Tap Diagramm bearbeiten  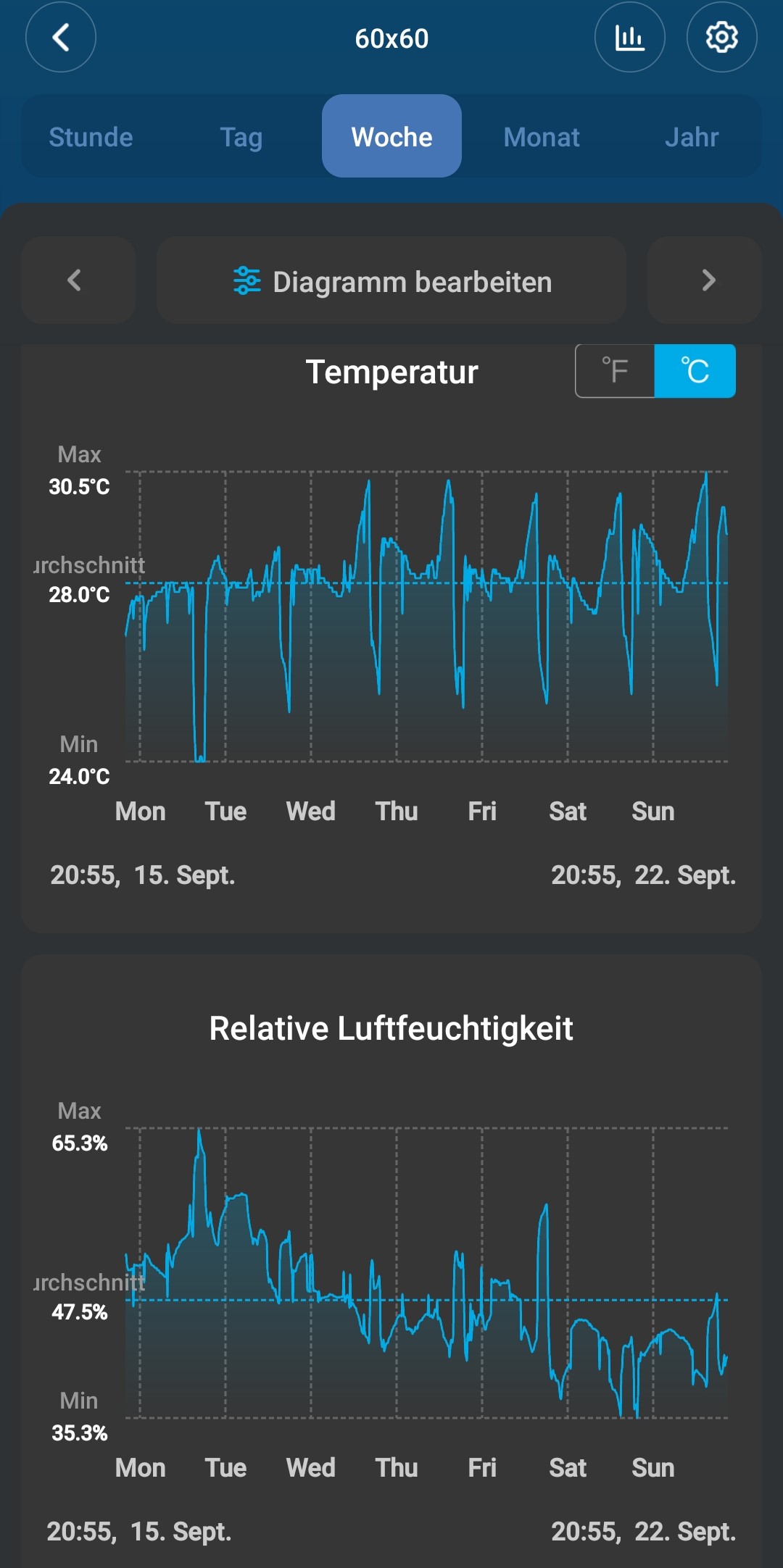tap(391, 280)
